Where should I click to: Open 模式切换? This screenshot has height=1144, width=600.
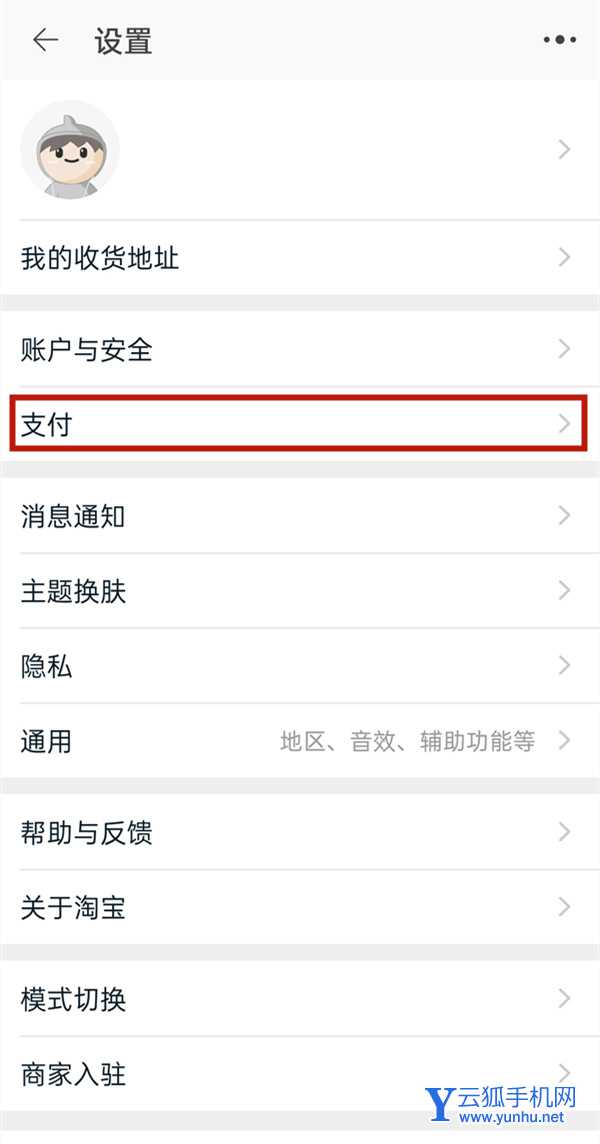point(300,998)
